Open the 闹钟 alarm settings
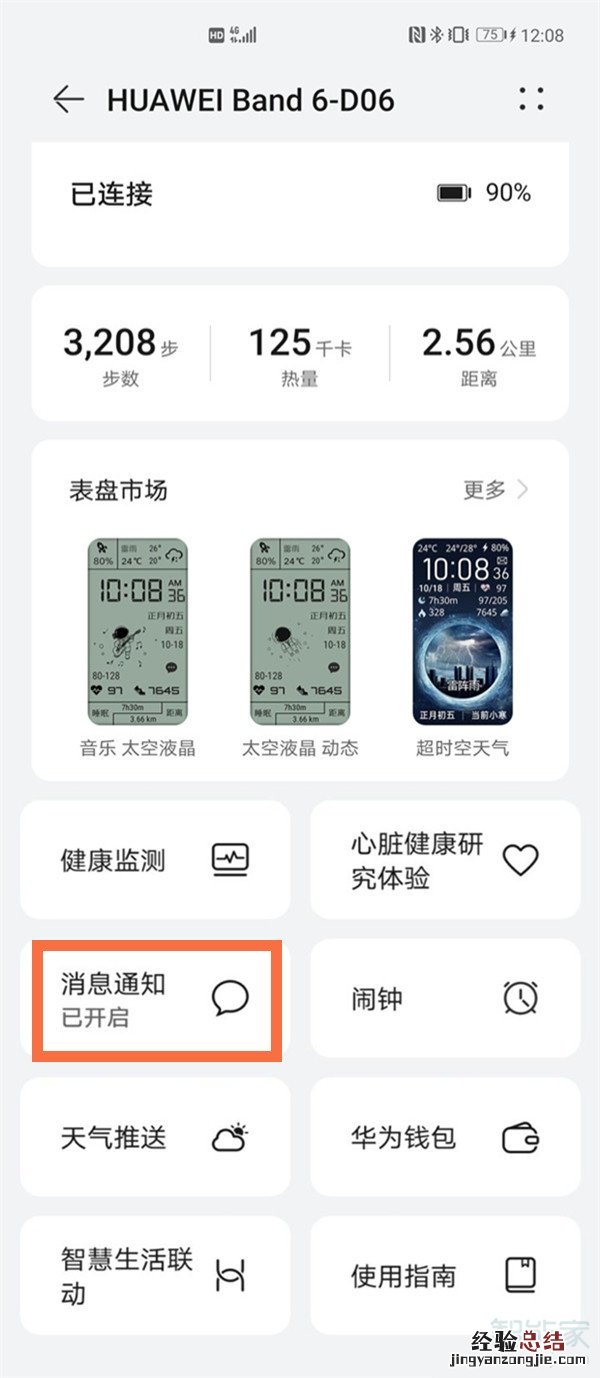The width and height of the screenshot is (600, 1378). pos(445,998)
